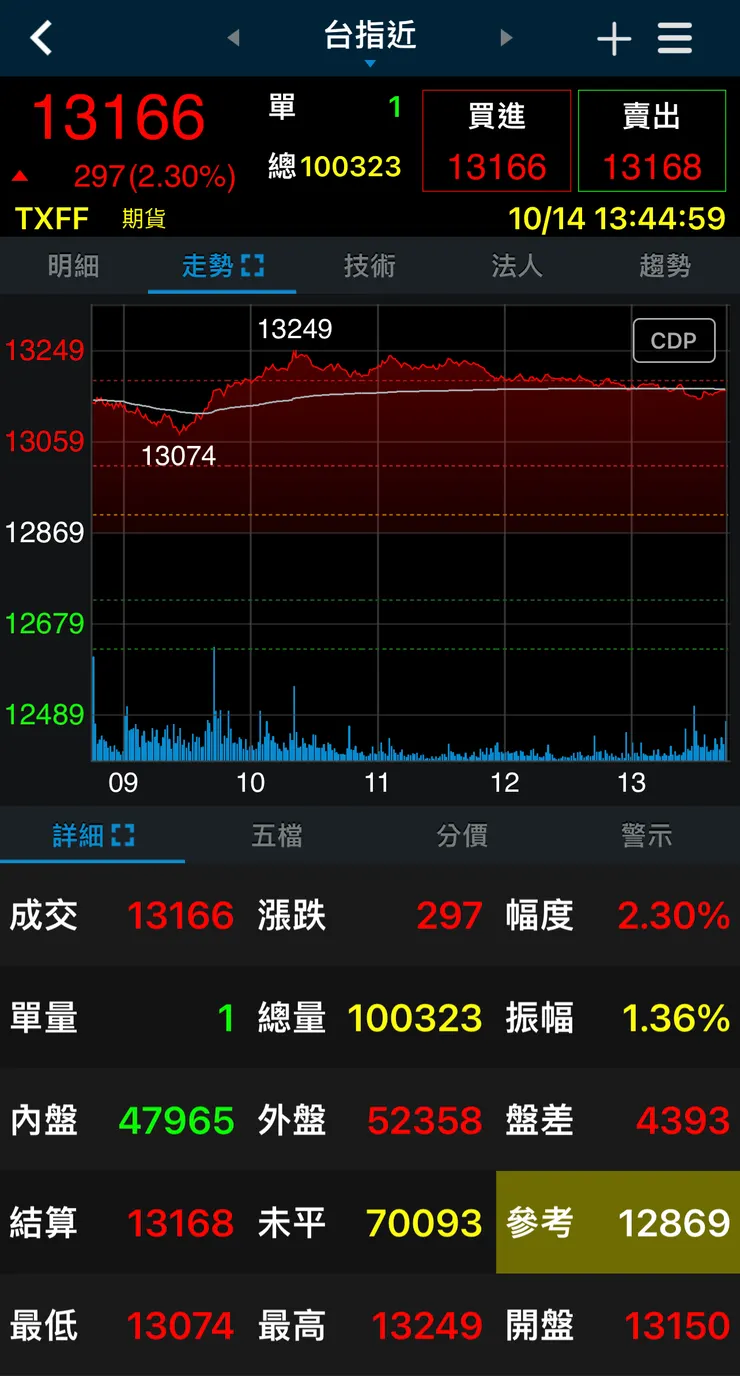
Task: Tap the 買進 buy button at 13166
Action: coord(497,141)
